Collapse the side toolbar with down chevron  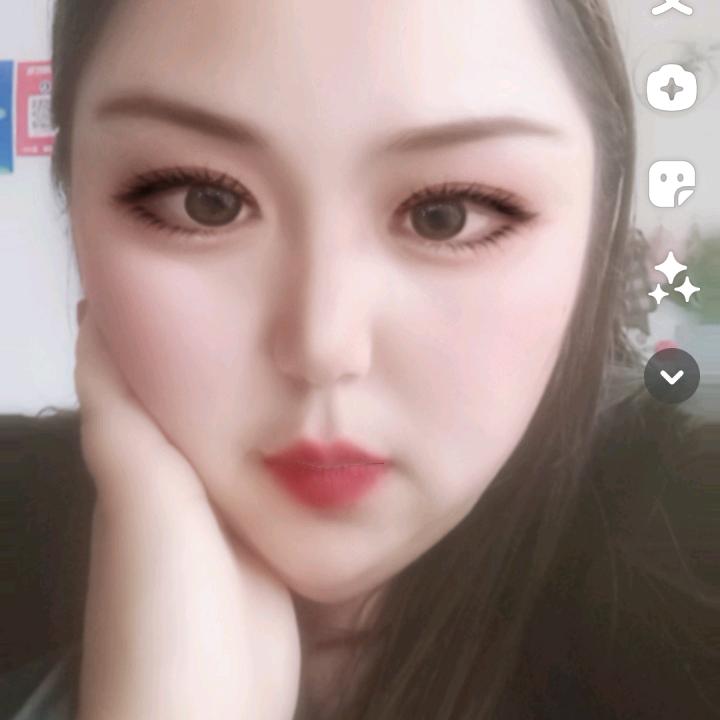pyautogui.click(x=672, y=376)
